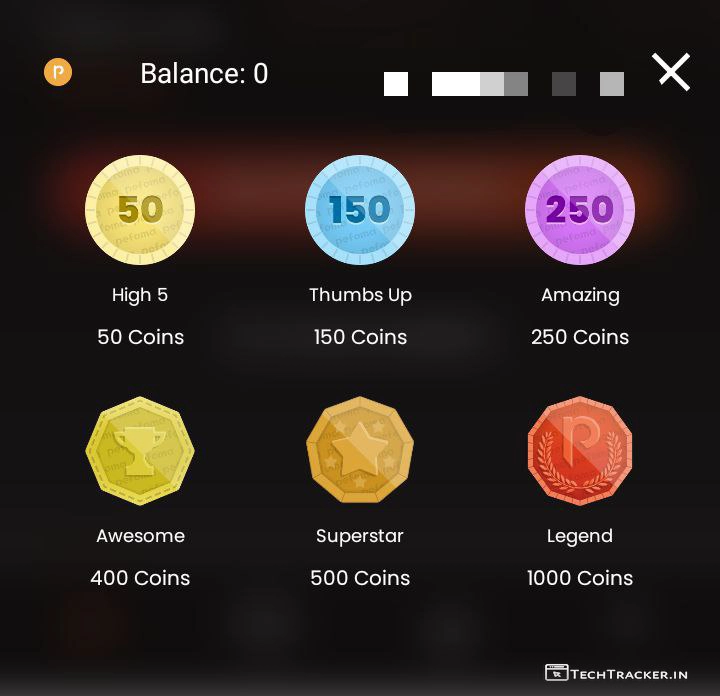Viewport: 720px width, 696px height.
Task: Choose the Superstar 500 coins badge
Action: (360, 451)
